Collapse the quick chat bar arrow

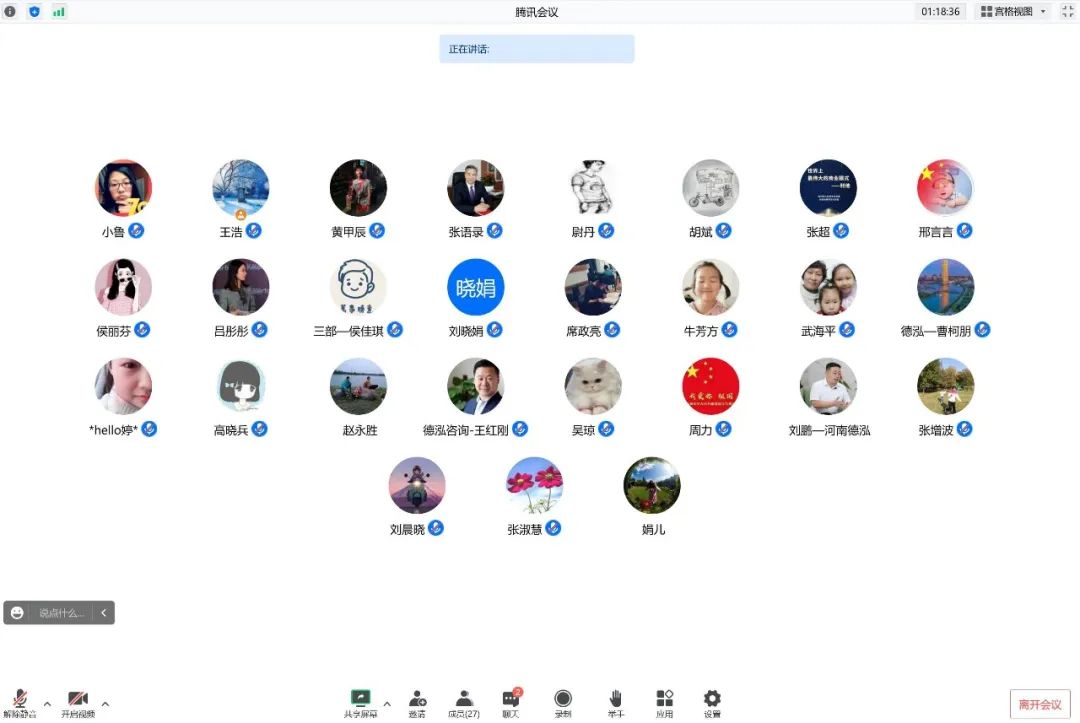coord(104,613)
